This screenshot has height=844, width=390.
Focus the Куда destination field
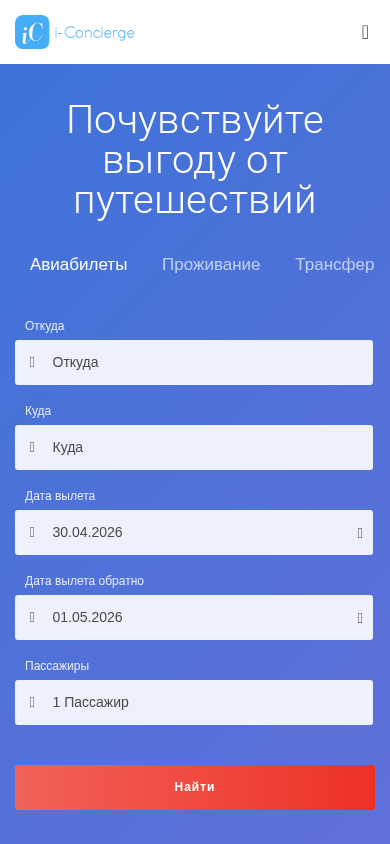pyautogui.click(x=194, y=447)
